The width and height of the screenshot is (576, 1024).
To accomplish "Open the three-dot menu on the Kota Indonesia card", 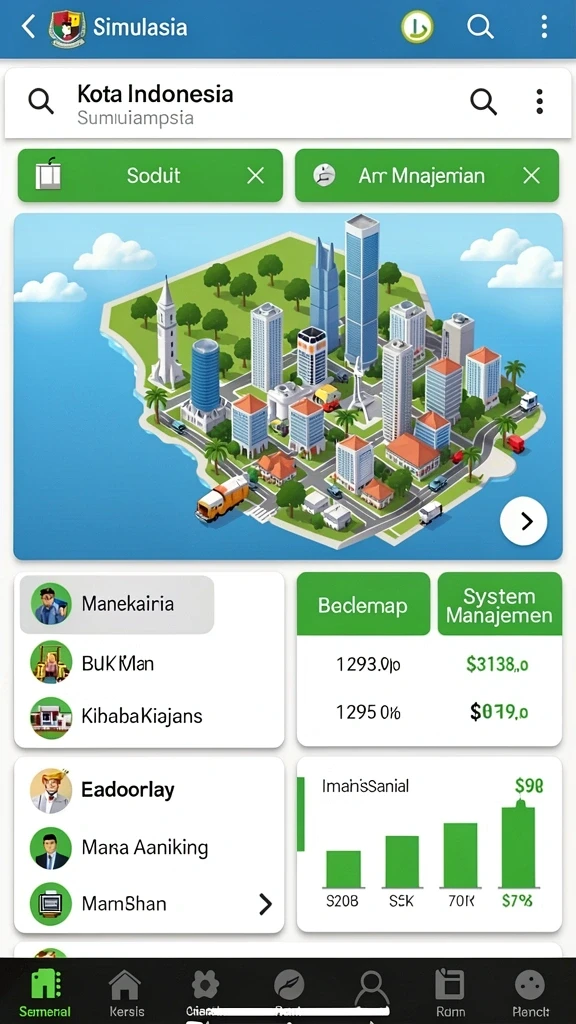I will click(x=539, y=102).
